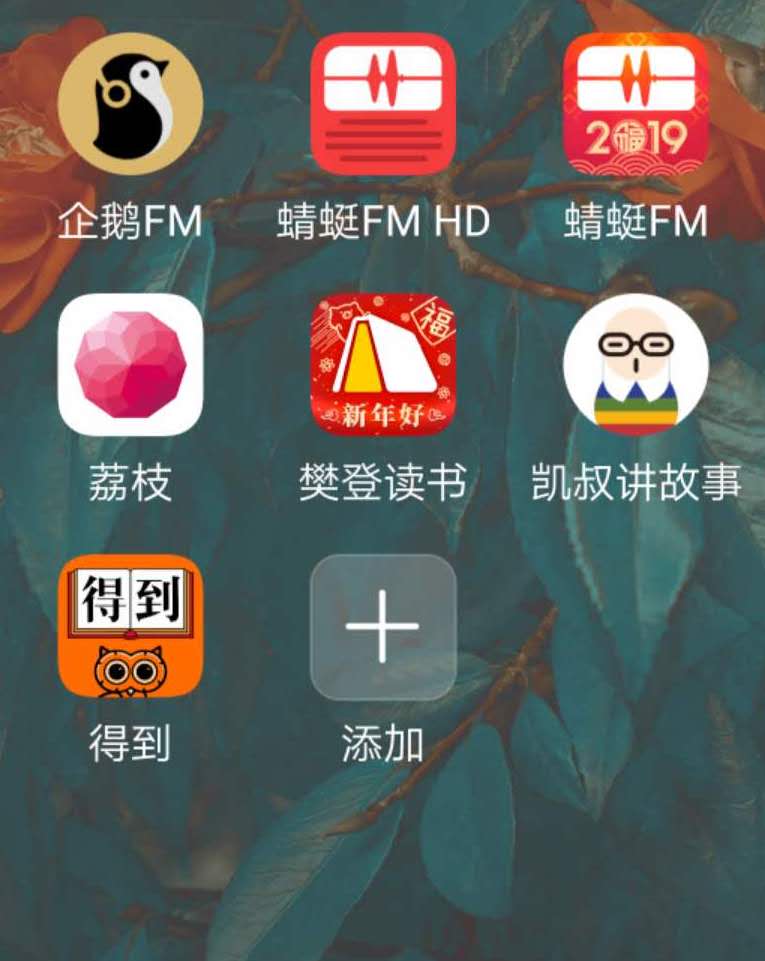
Task: Tap the plus symbol in the 添加 tile
Action: tap(383, 625)
